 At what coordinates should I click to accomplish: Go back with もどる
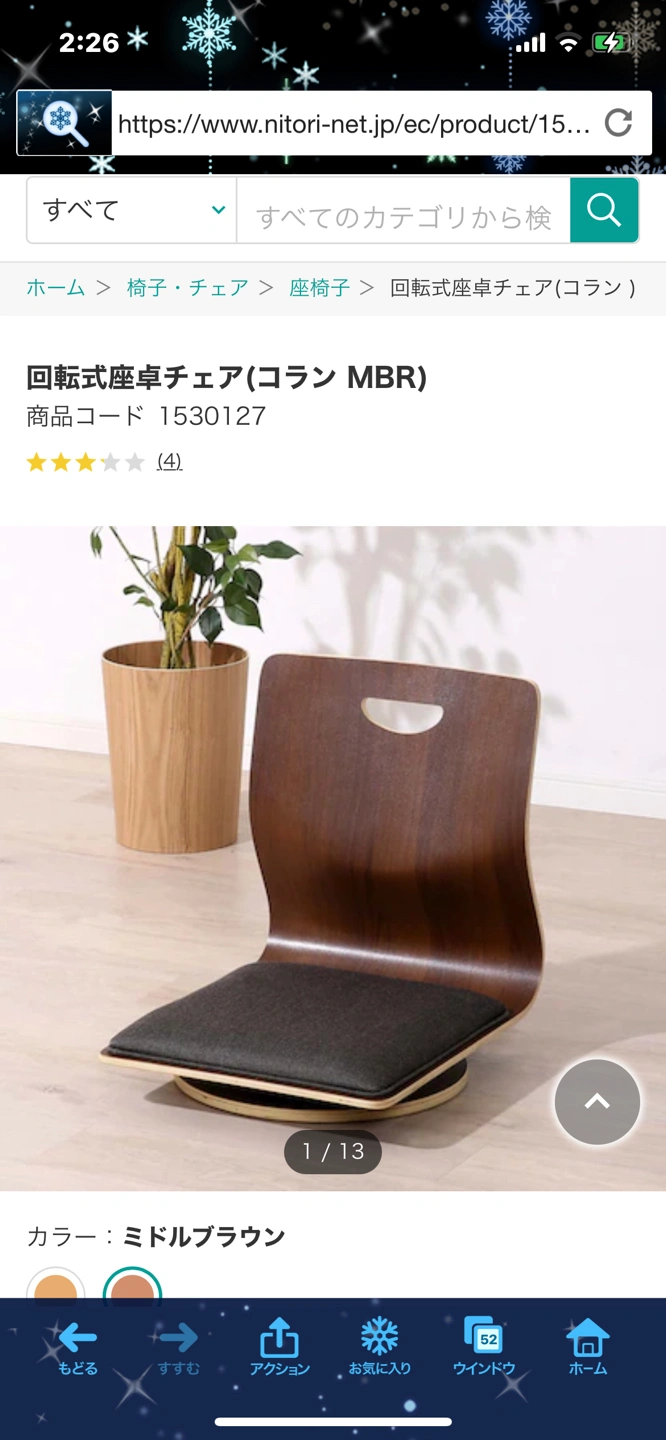(x=77, y=1348)
